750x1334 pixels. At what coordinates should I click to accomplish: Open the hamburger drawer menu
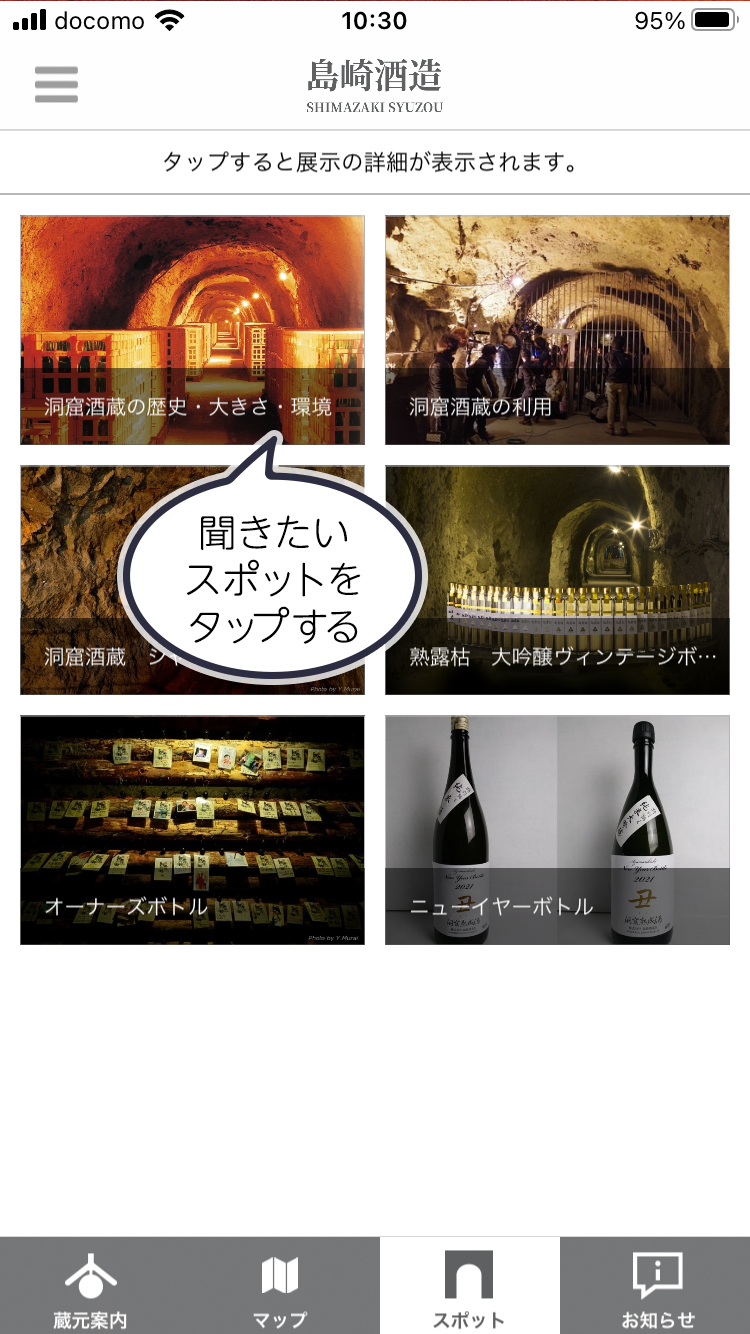pyautogui.click(x=56, y=84)
